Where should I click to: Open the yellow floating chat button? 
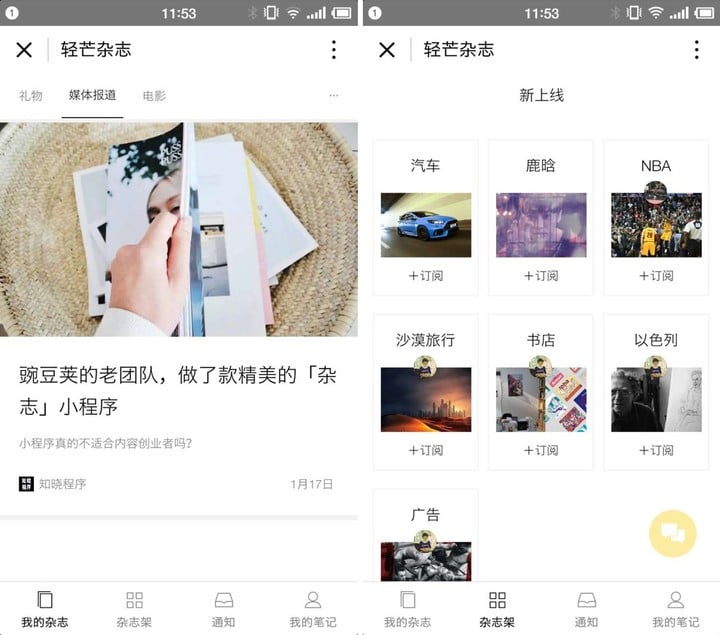(x=673, y=533)
